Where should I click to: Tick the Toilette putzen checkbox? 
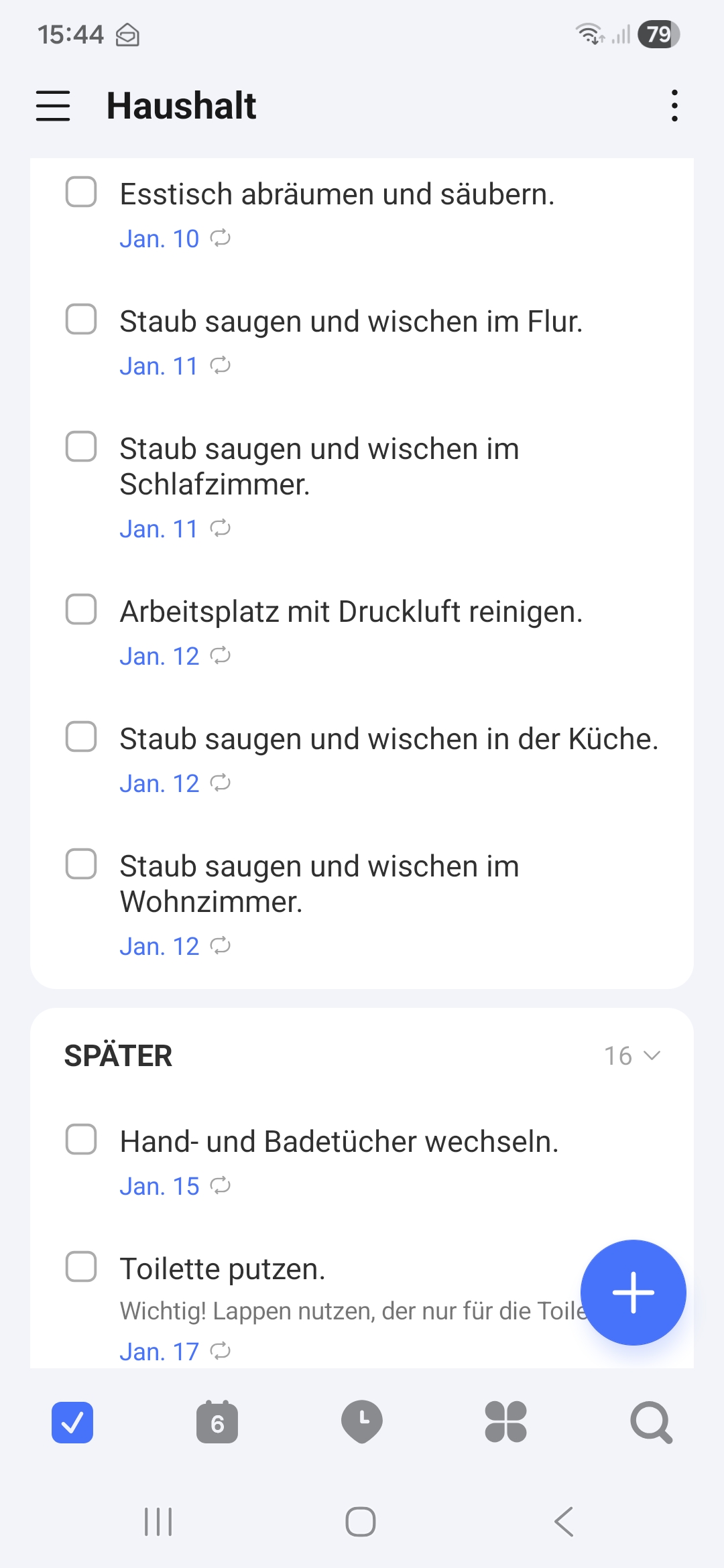pos(81,1266)
